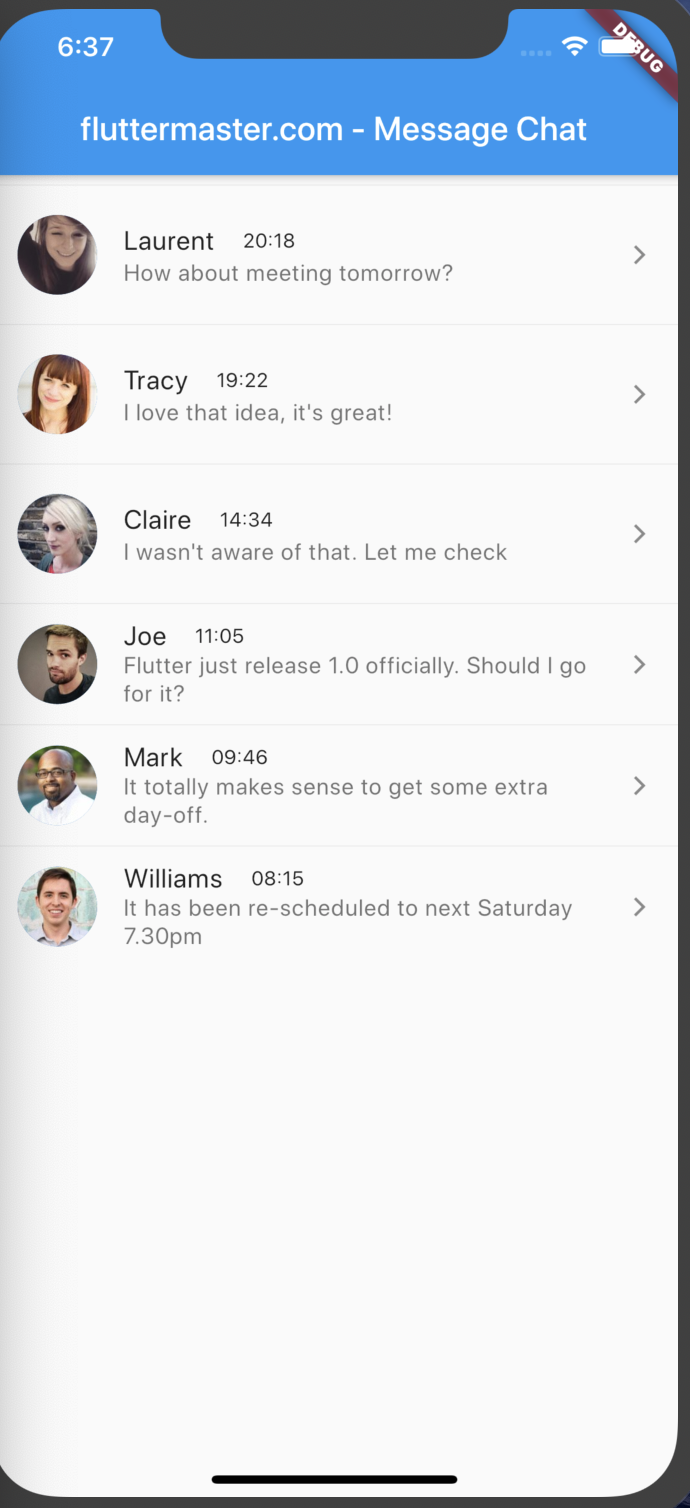Open Tracy's conversation
Viewport: 690px width, 1508px height.
pyautogui.click(x=340, y=395)
